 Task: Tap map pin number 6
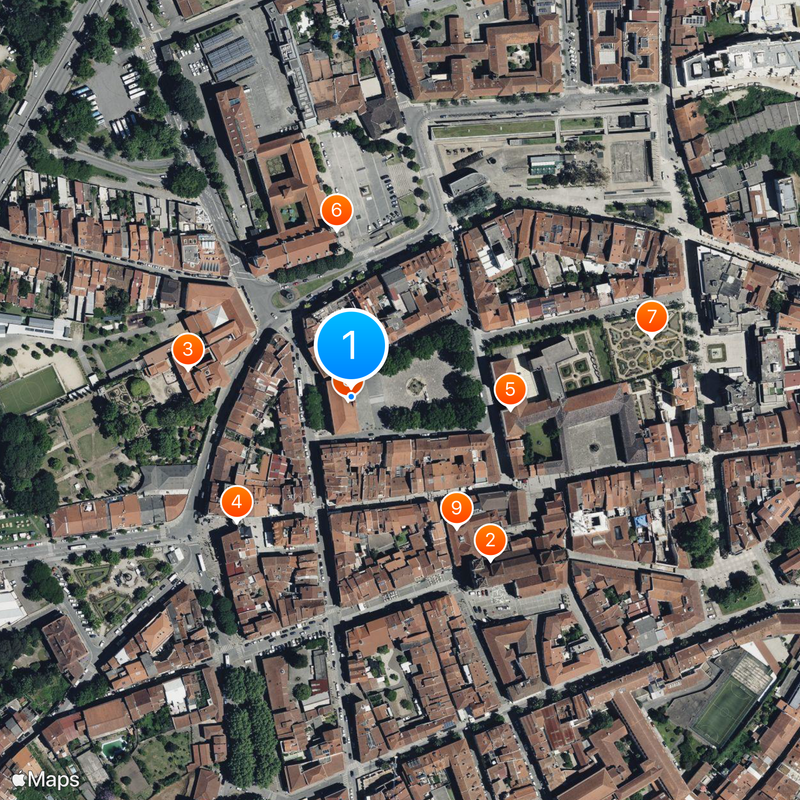336,210
